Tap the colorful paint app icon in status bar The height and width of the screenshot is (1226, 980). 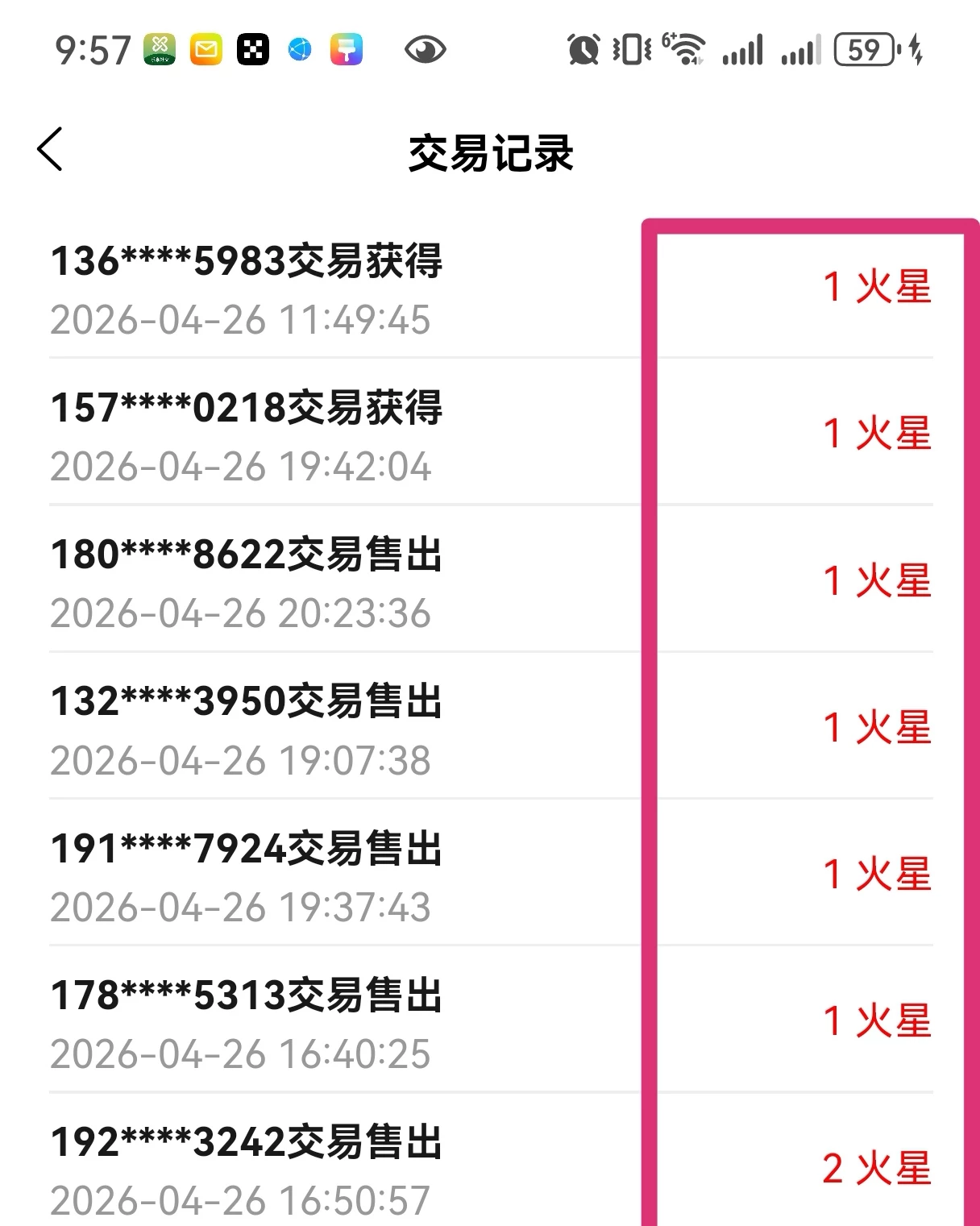click(345, 50)
